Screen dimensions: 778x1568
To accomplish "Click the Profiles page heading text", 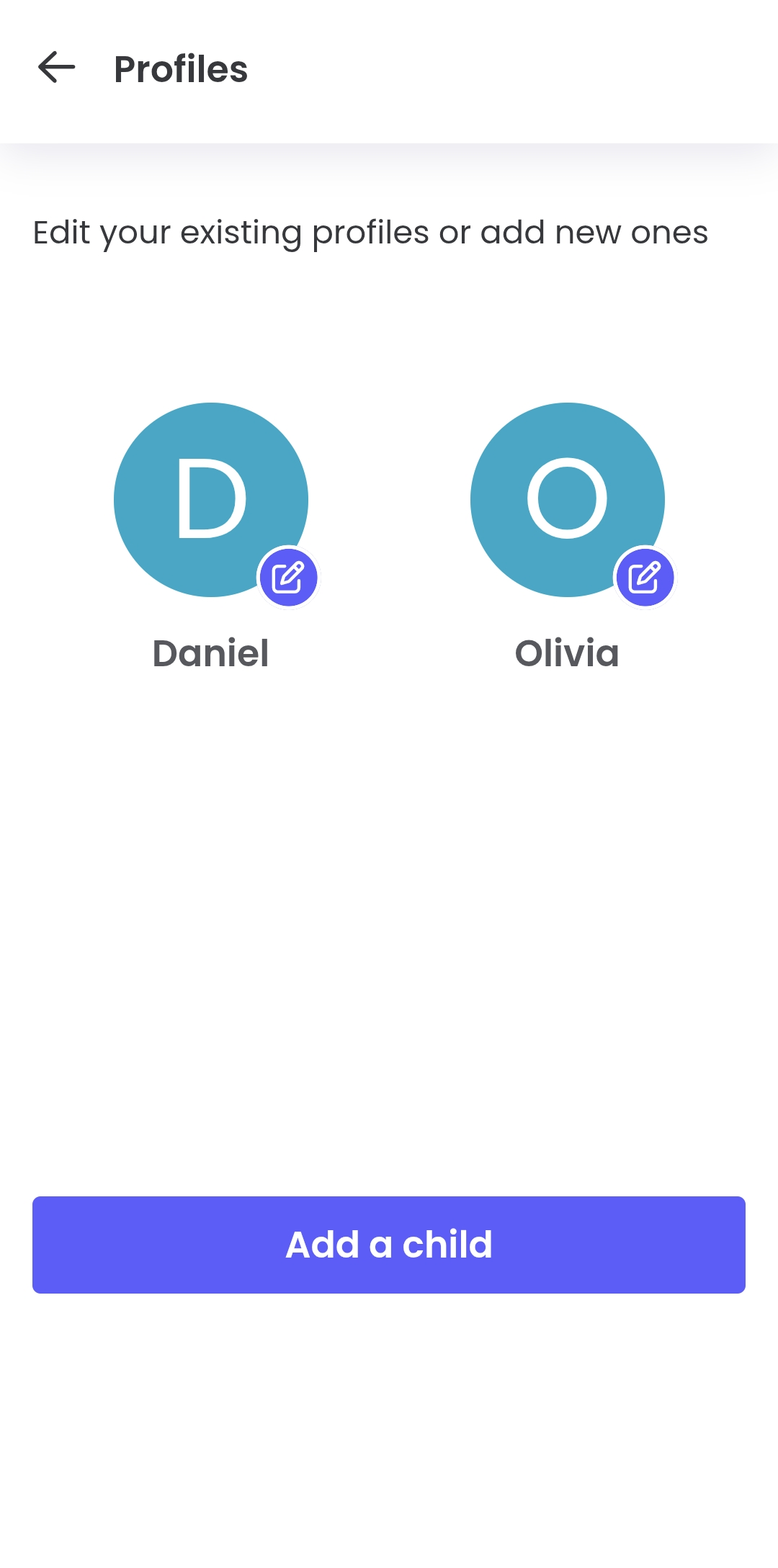I will 180,68.
